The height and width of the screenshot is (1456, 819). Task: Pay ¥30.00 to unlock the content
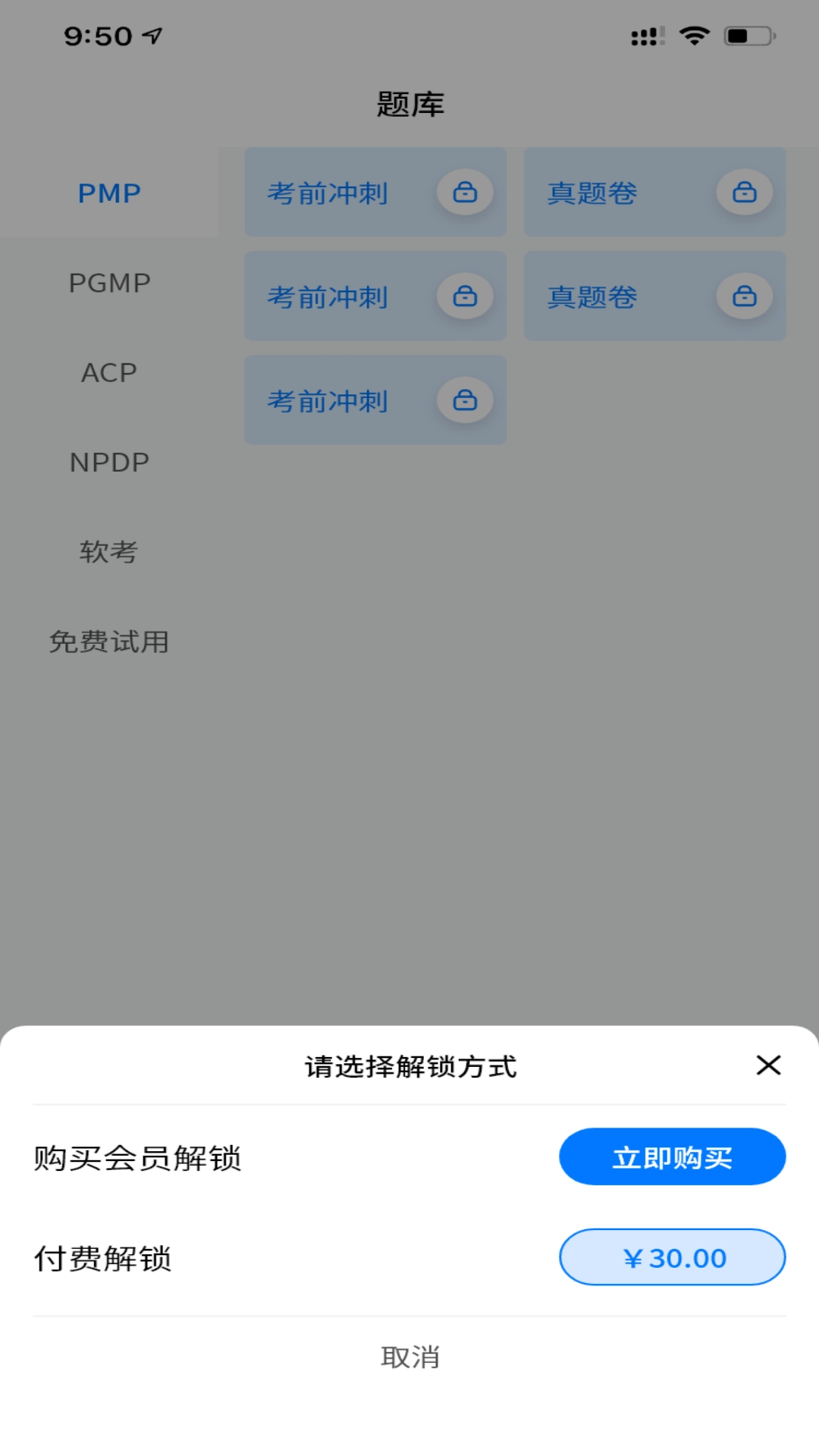(x=671, y=1257)
